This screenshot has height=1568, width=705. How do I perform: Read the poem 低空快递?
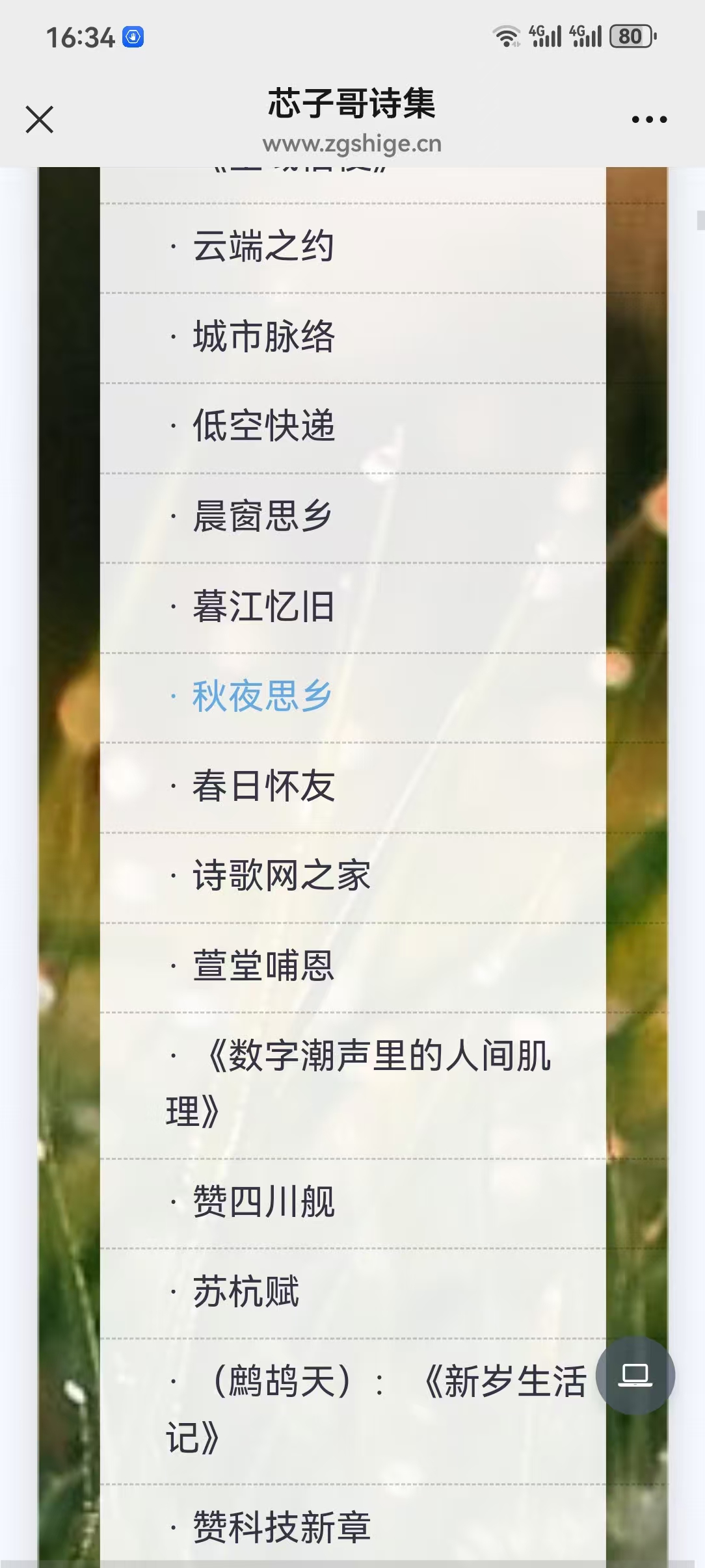pos(263,426)
